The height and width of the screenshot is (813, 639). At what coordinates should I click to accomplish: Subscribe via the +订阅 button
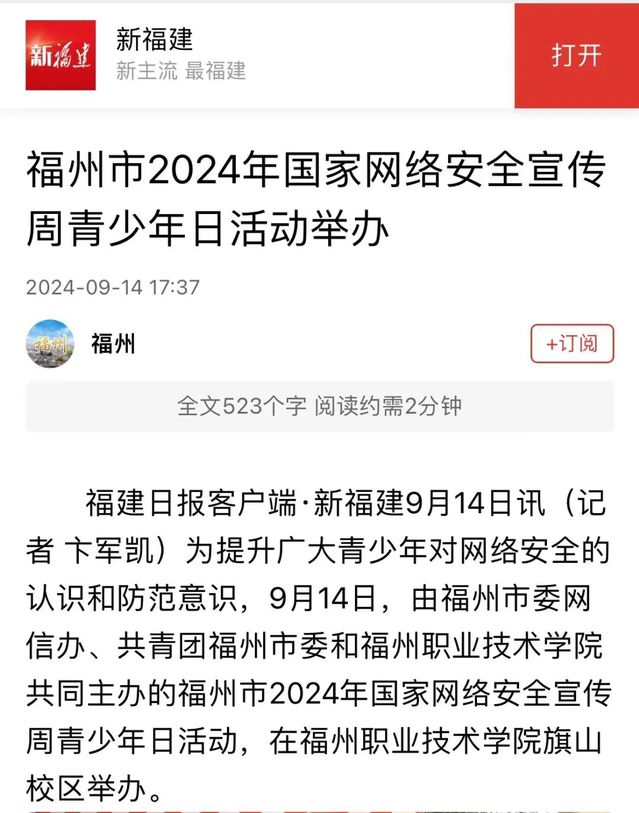572,344
